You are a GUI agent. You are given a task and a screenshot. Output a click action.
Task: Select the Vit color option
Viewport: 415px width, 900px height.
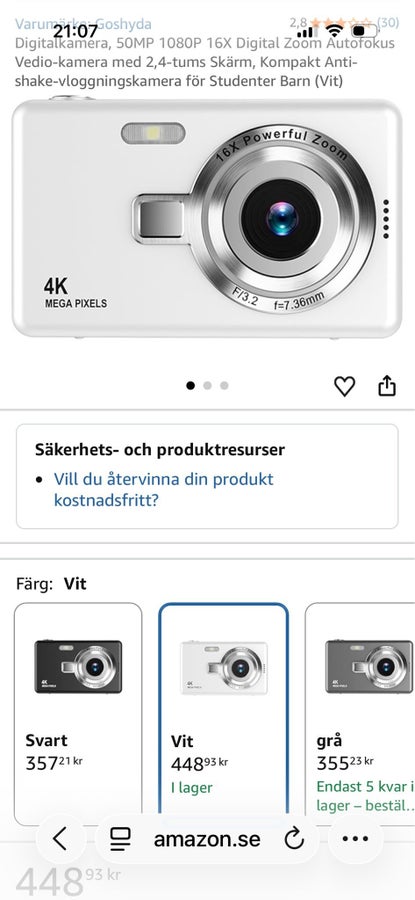(223, 714)
